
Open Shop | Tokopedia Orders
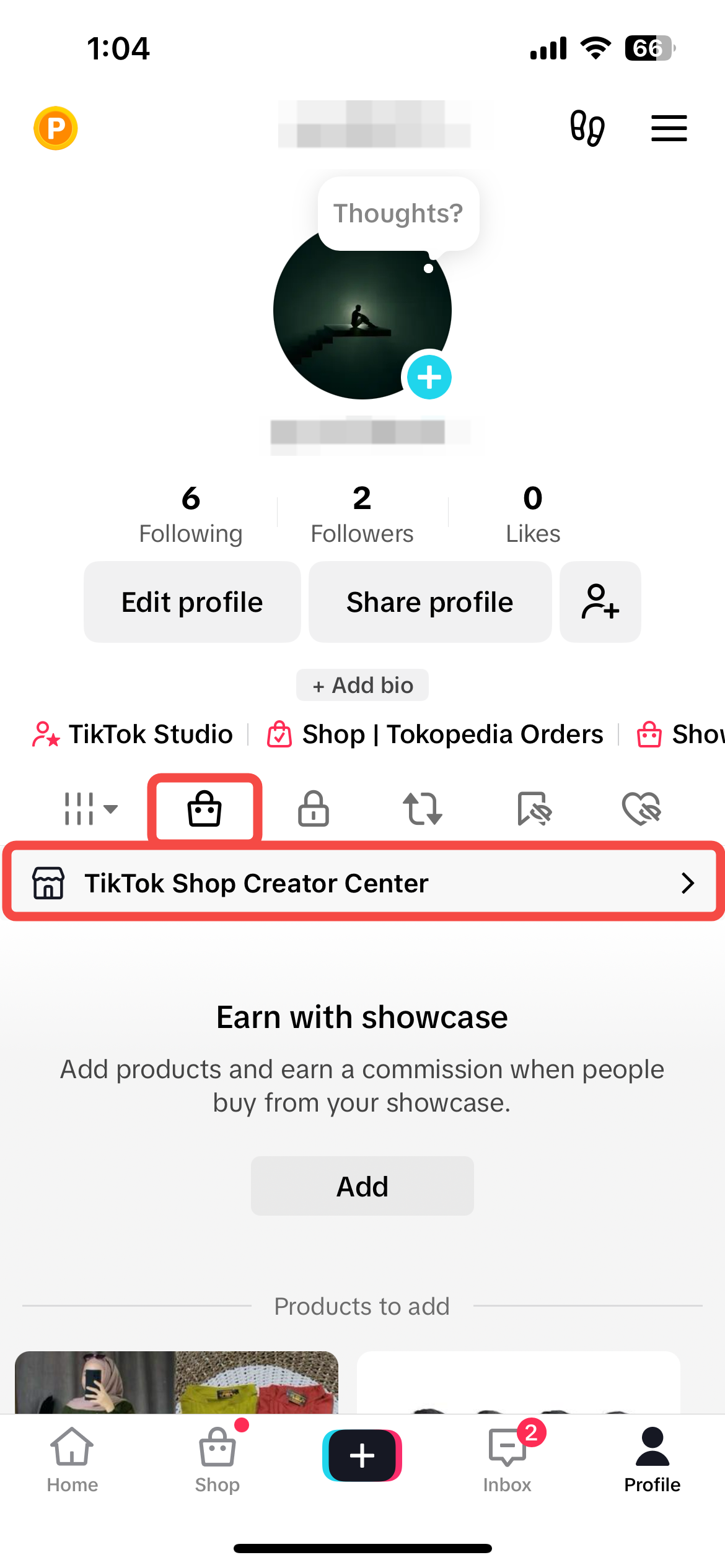pyautogui.click(x=435, y=734)
